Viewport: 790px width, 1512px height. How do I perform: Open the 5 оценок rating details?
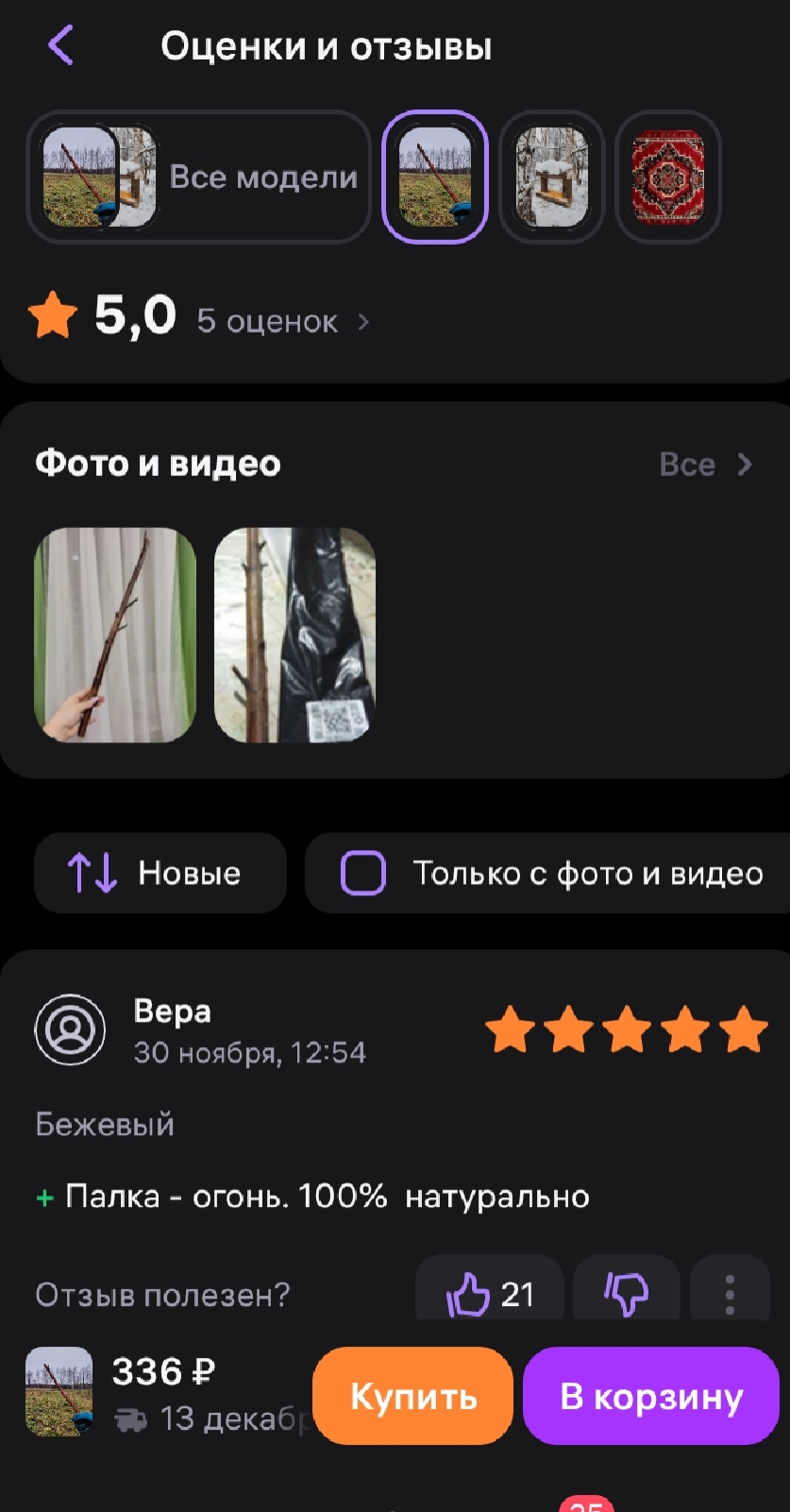[x=282, y=322]
